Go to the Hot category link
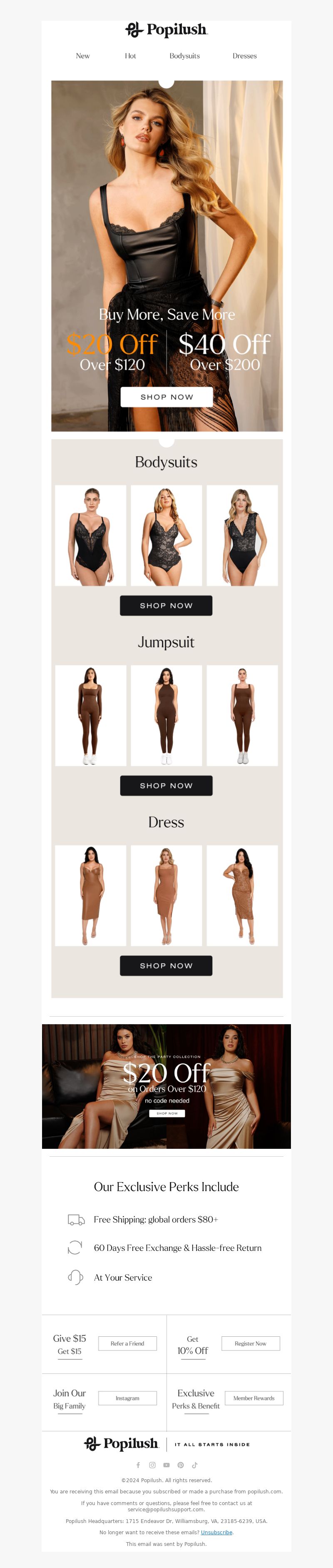Viewport: 333px width, 1568px height. 130,56
